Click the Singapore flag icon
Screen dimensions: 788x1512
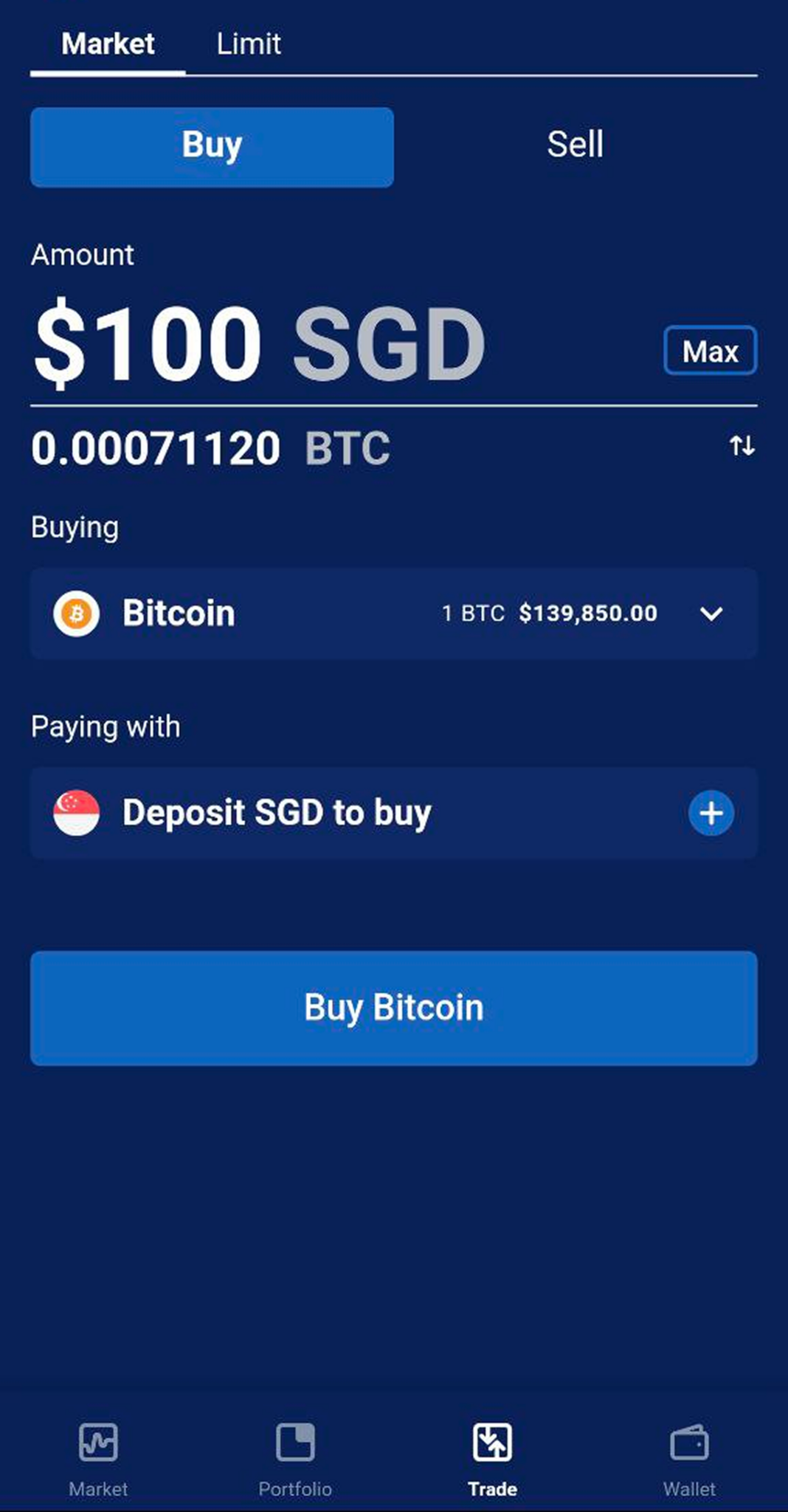[77, 812]
